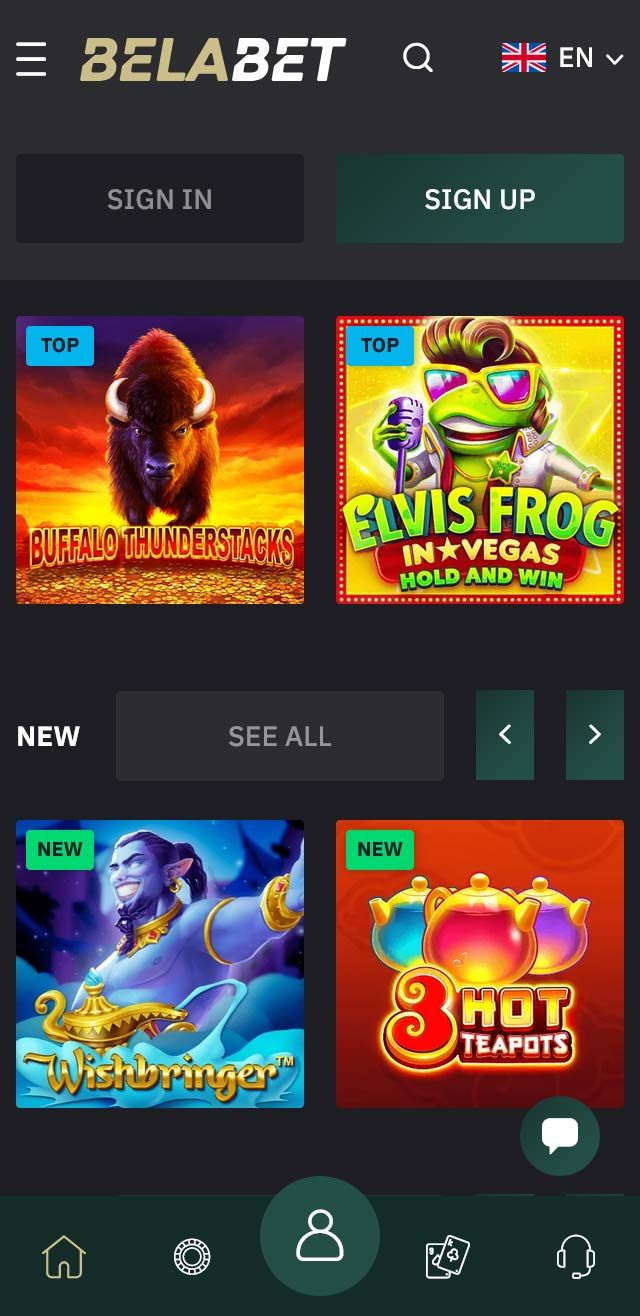Open the hamburger menu
The width and height of the screenshot is (640, 1316).
(x=31, y=59)
